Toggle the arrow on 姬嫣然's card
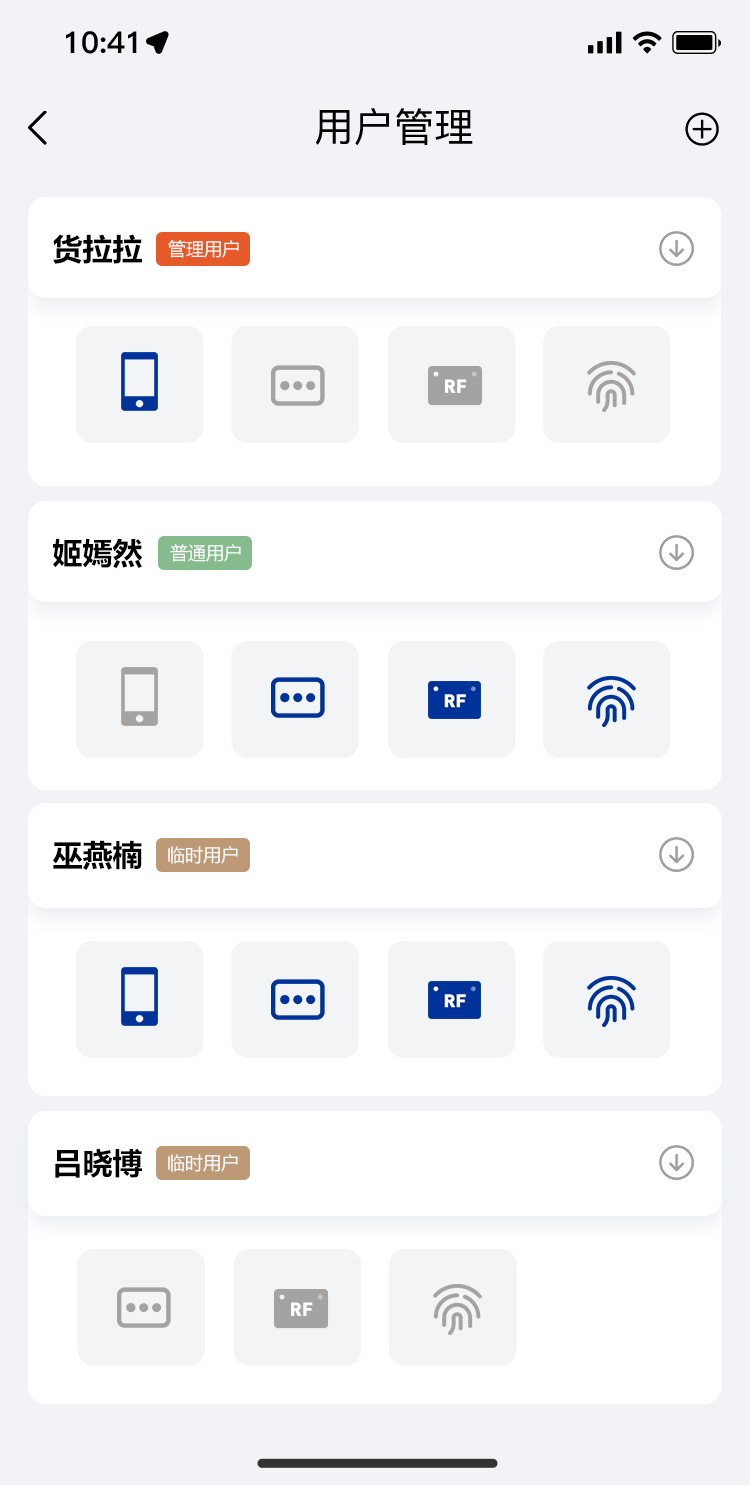750x1485 pixels. click(x=677, y=552)
